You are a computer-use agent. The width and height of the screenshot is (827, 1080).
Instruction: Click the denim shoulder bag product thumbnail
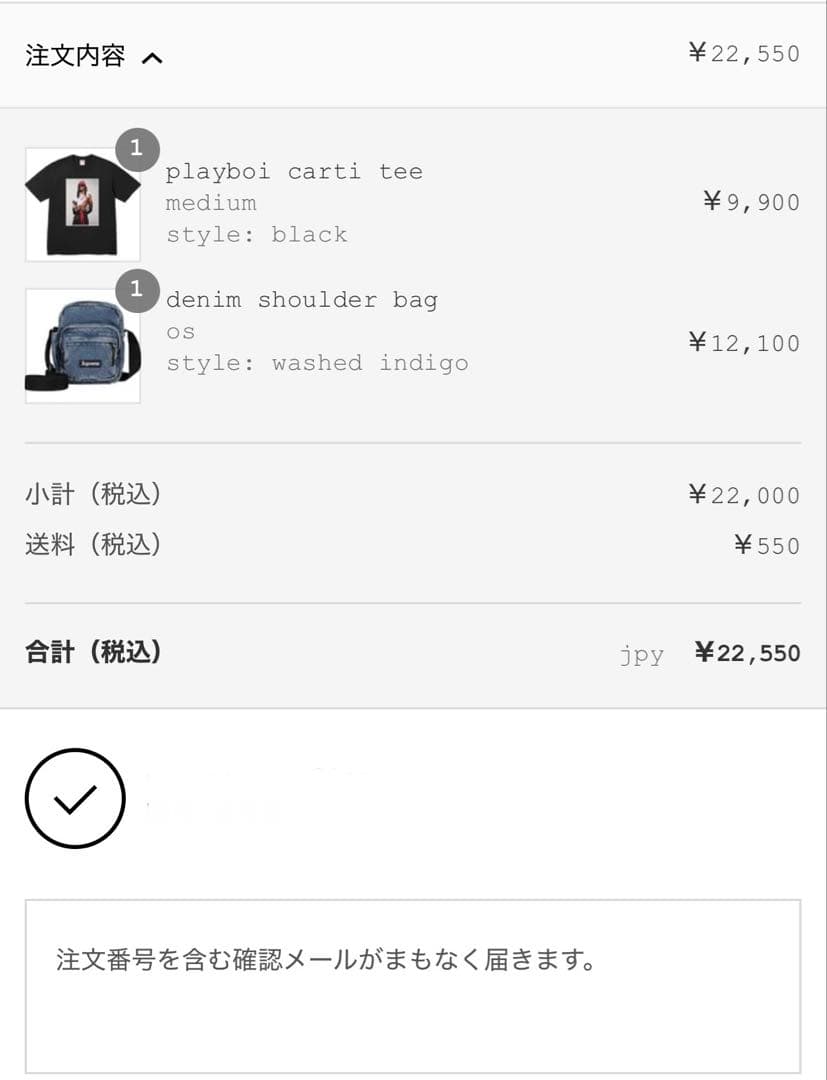(x=82, y=344)
